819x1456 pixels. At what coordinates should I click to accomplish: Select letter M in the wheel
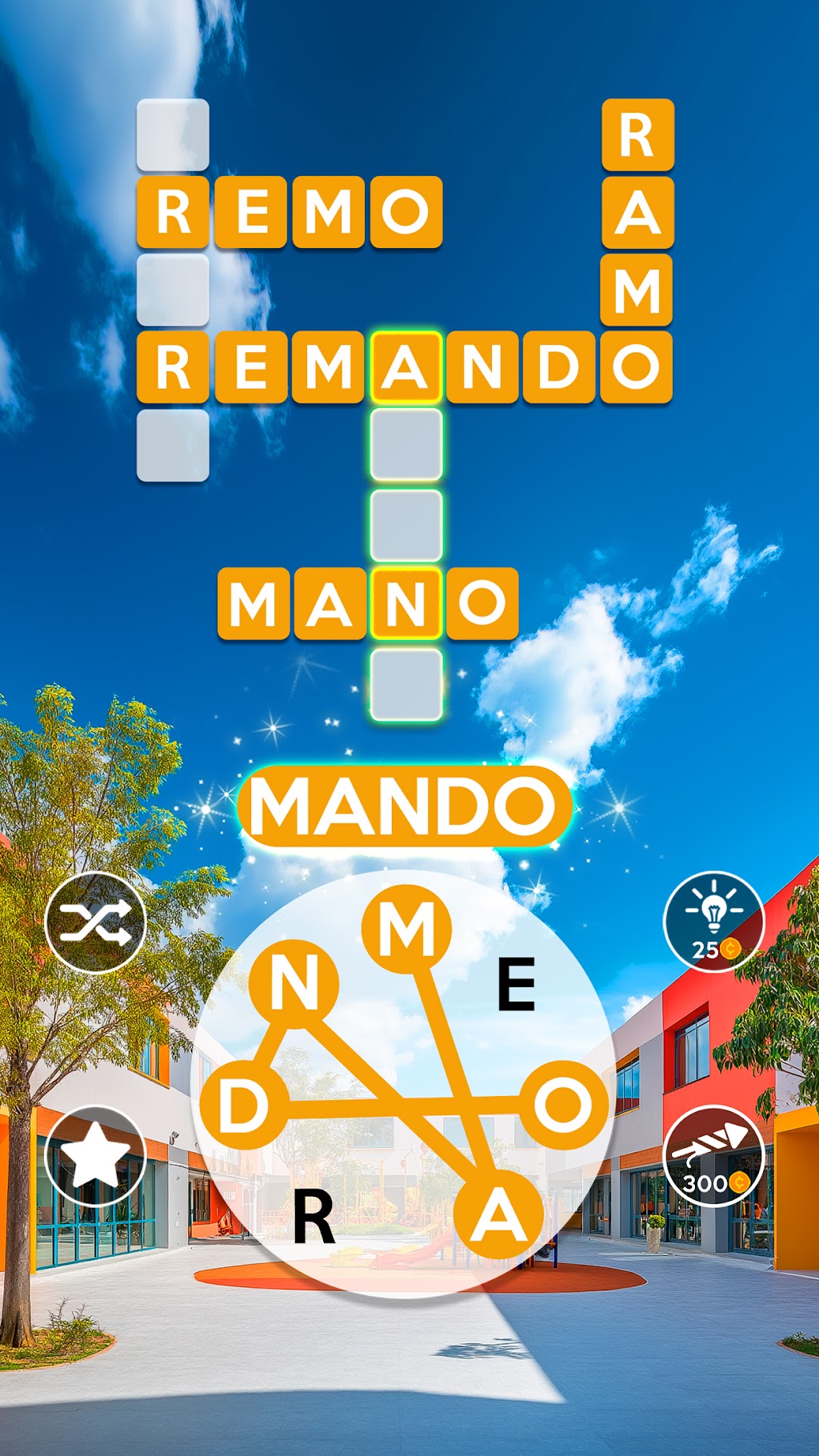coord(406,930)
